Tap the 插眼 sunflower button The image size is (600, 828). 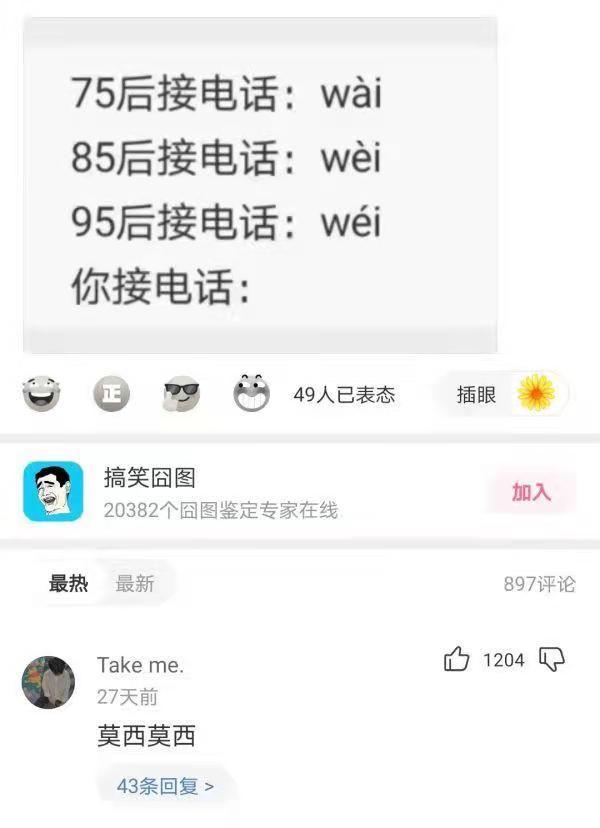click(x=504, y=395)
